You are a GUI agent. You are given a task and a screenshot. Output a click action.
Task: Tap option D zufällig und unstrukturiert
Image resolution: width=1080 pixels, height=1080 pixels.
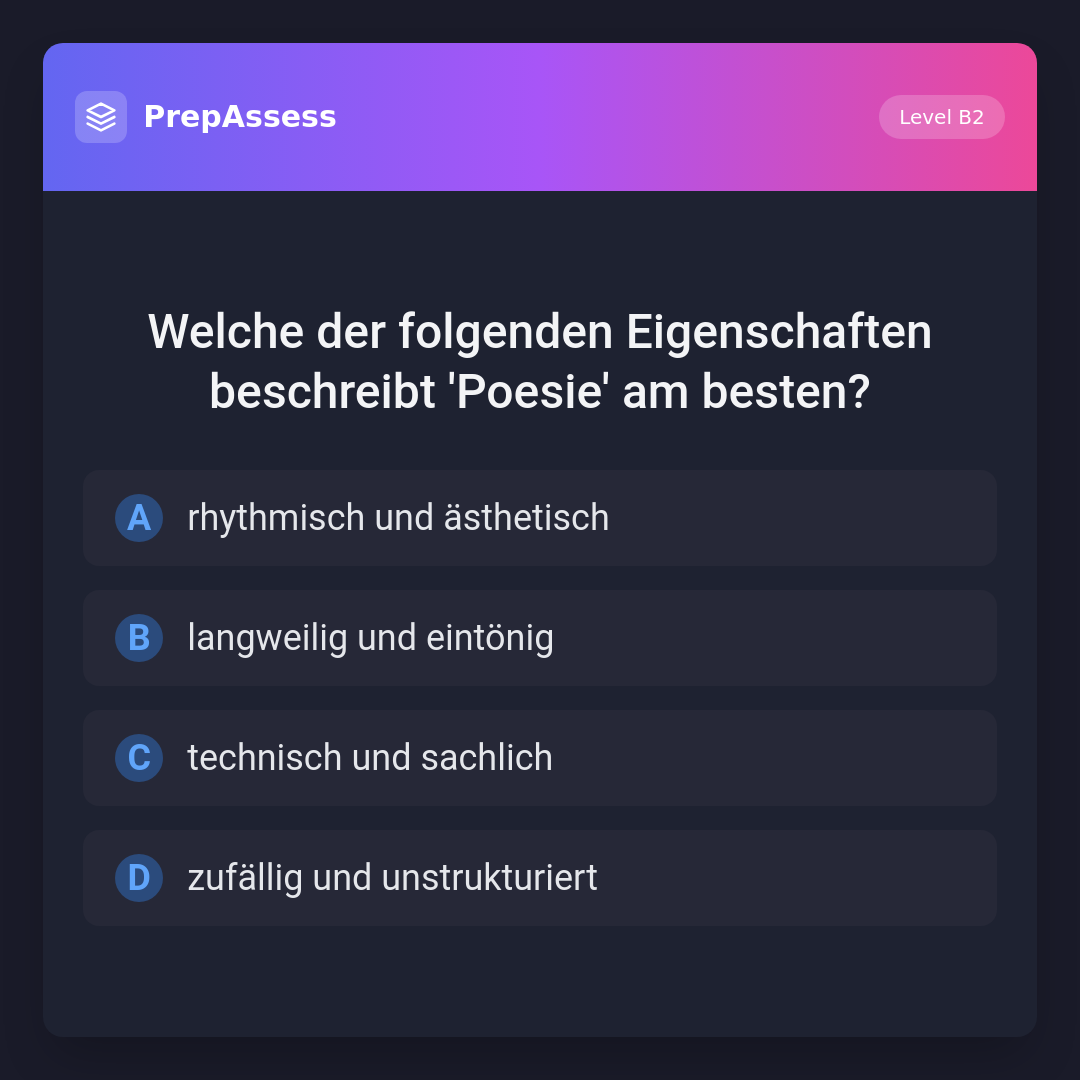pos(540,878)
